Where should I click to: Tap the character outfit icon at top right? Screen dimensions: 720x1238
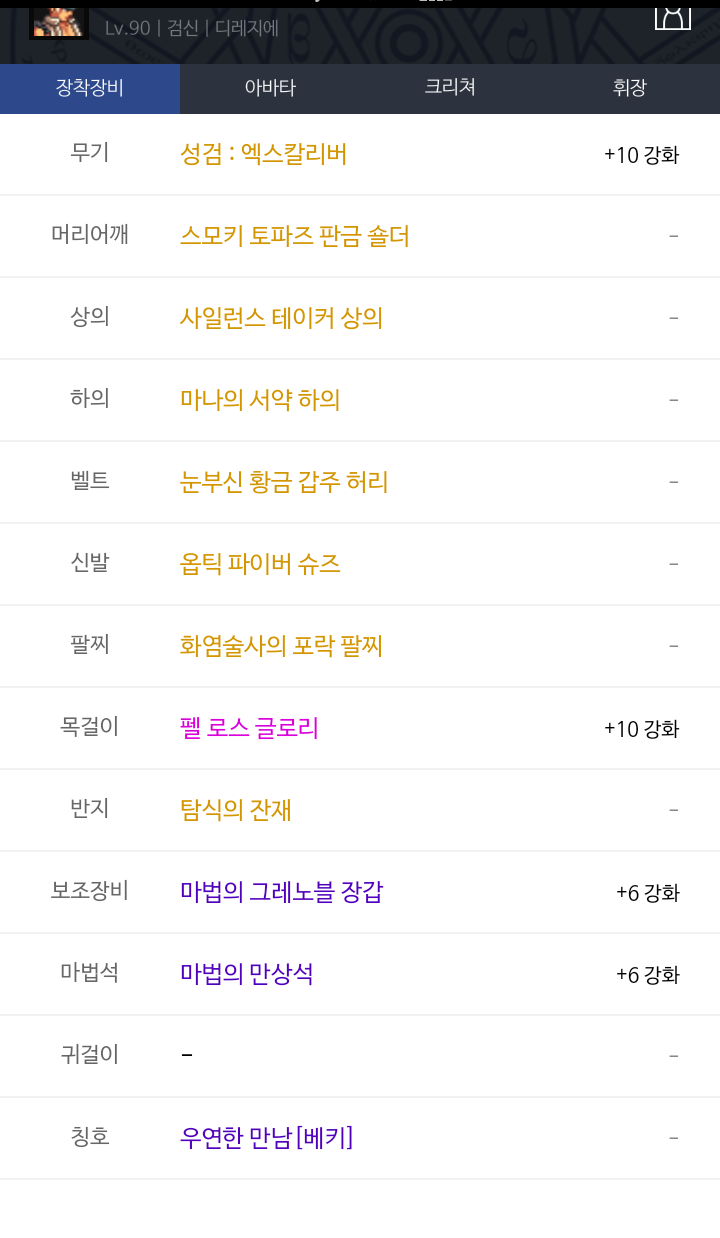coord(673,16)
